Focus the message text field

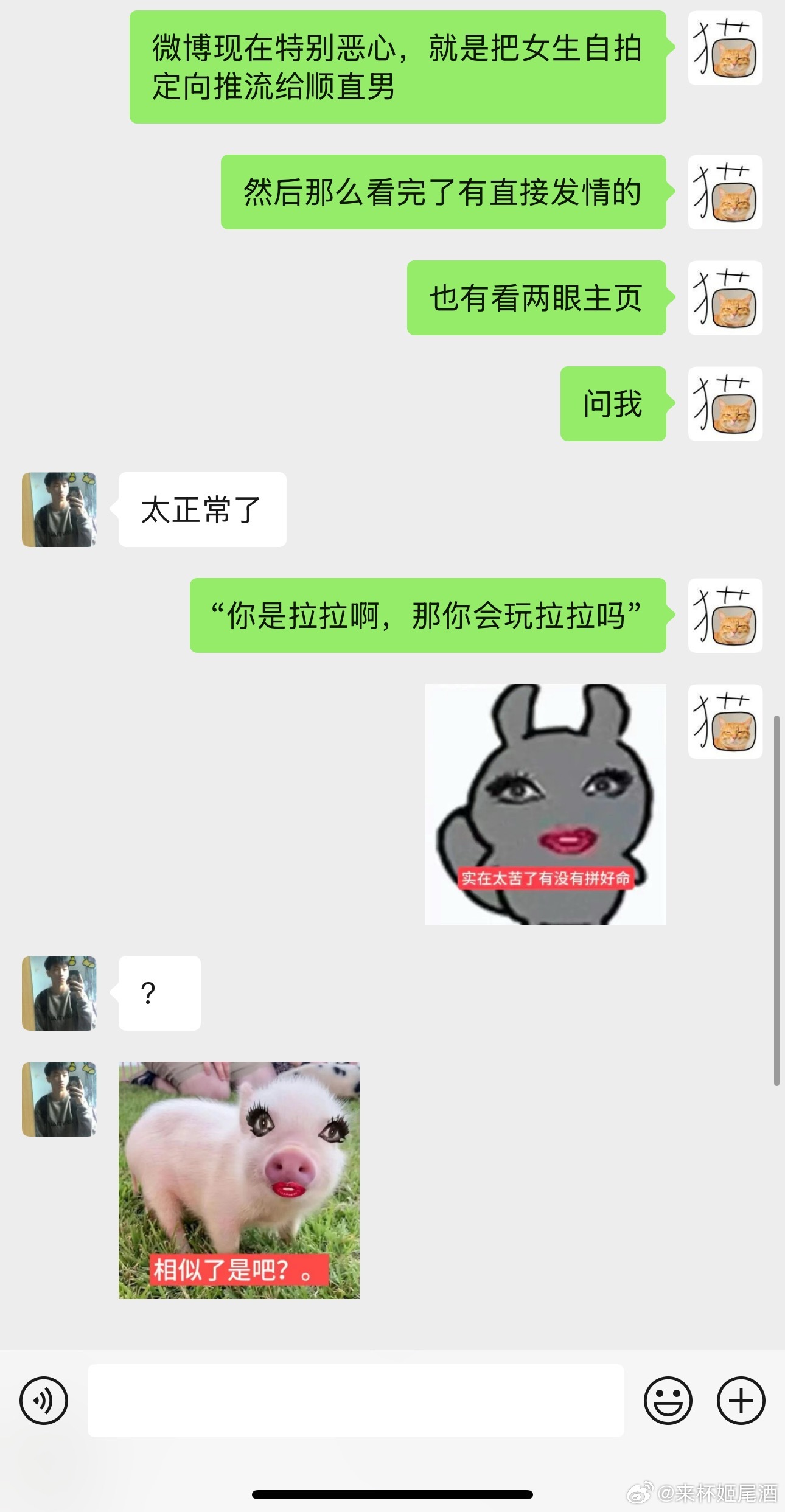click(x=355, y=1400)
